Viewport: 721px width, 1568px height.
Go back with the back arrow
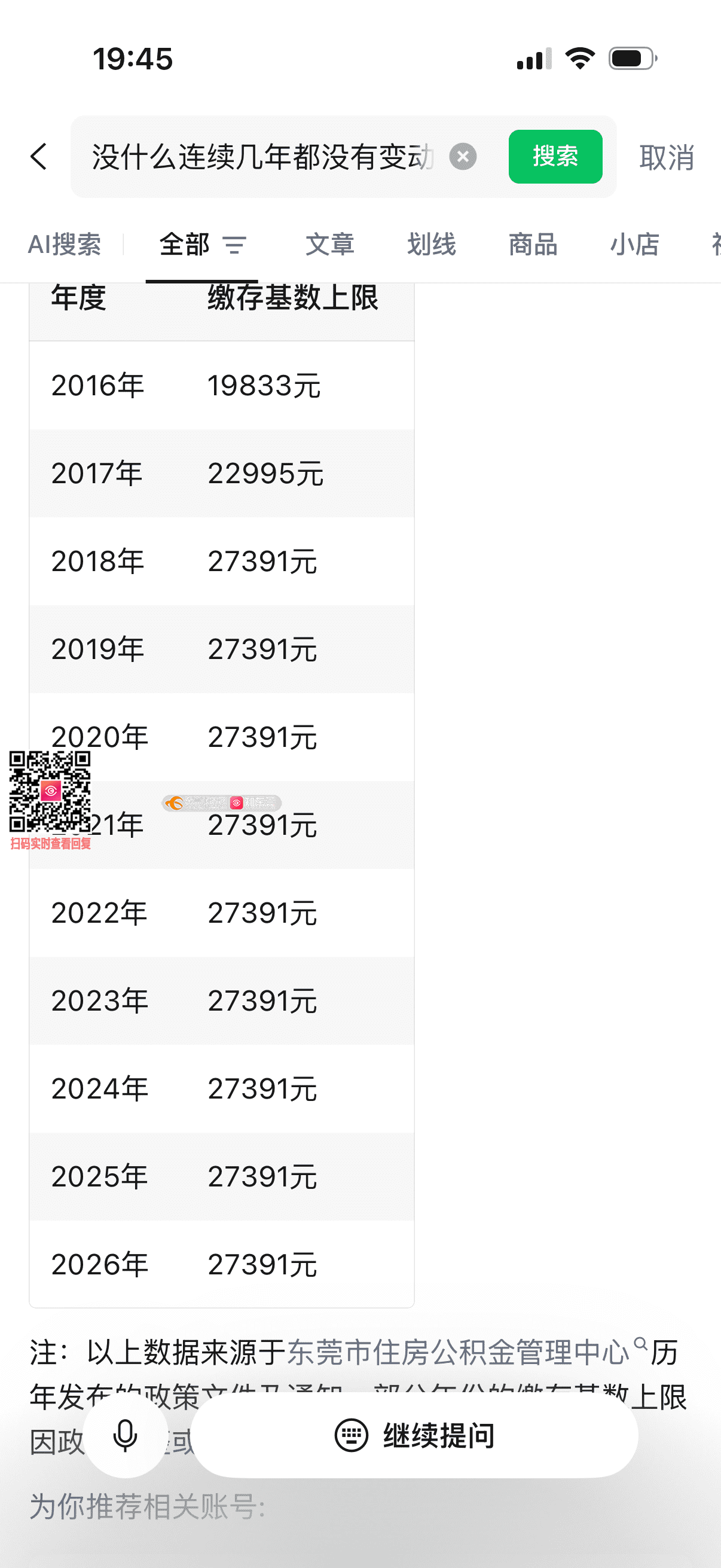pos(39,157)
